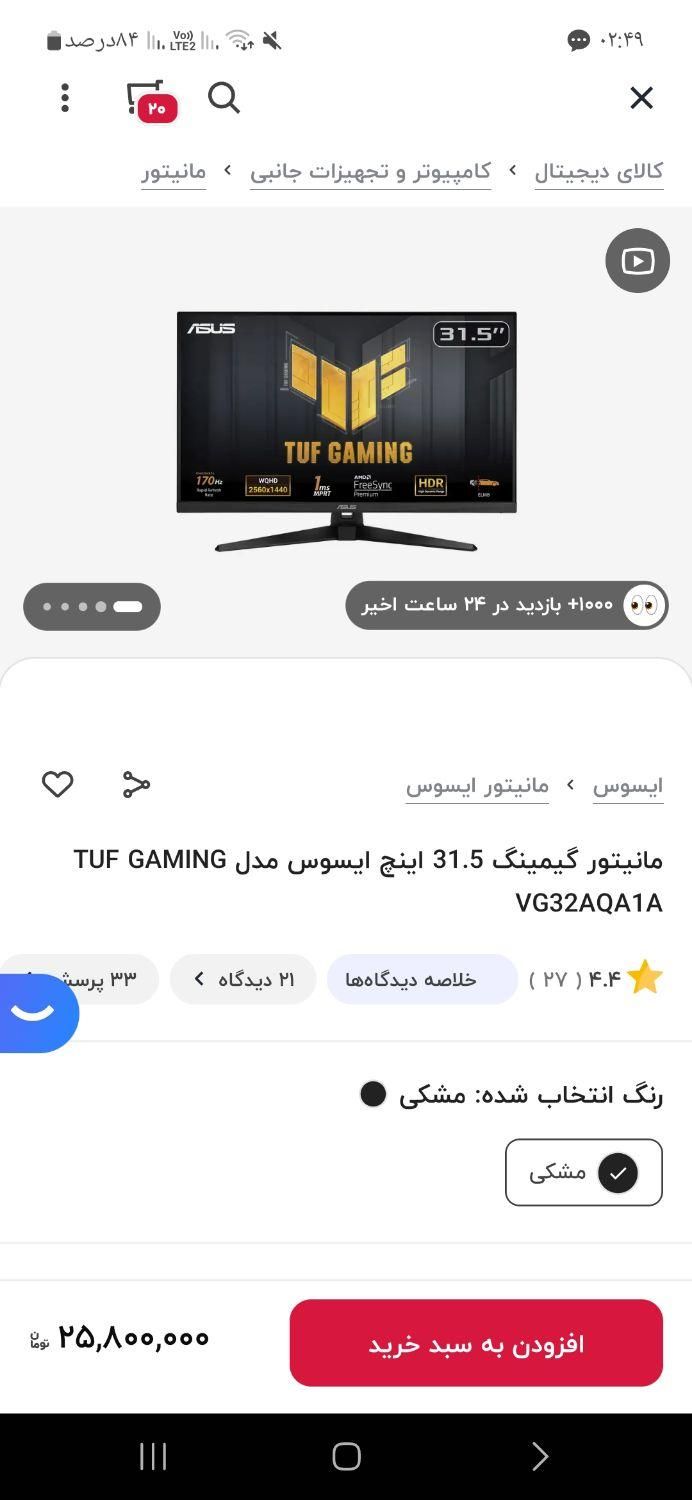Add this monitor to favorites

point(58,785)
